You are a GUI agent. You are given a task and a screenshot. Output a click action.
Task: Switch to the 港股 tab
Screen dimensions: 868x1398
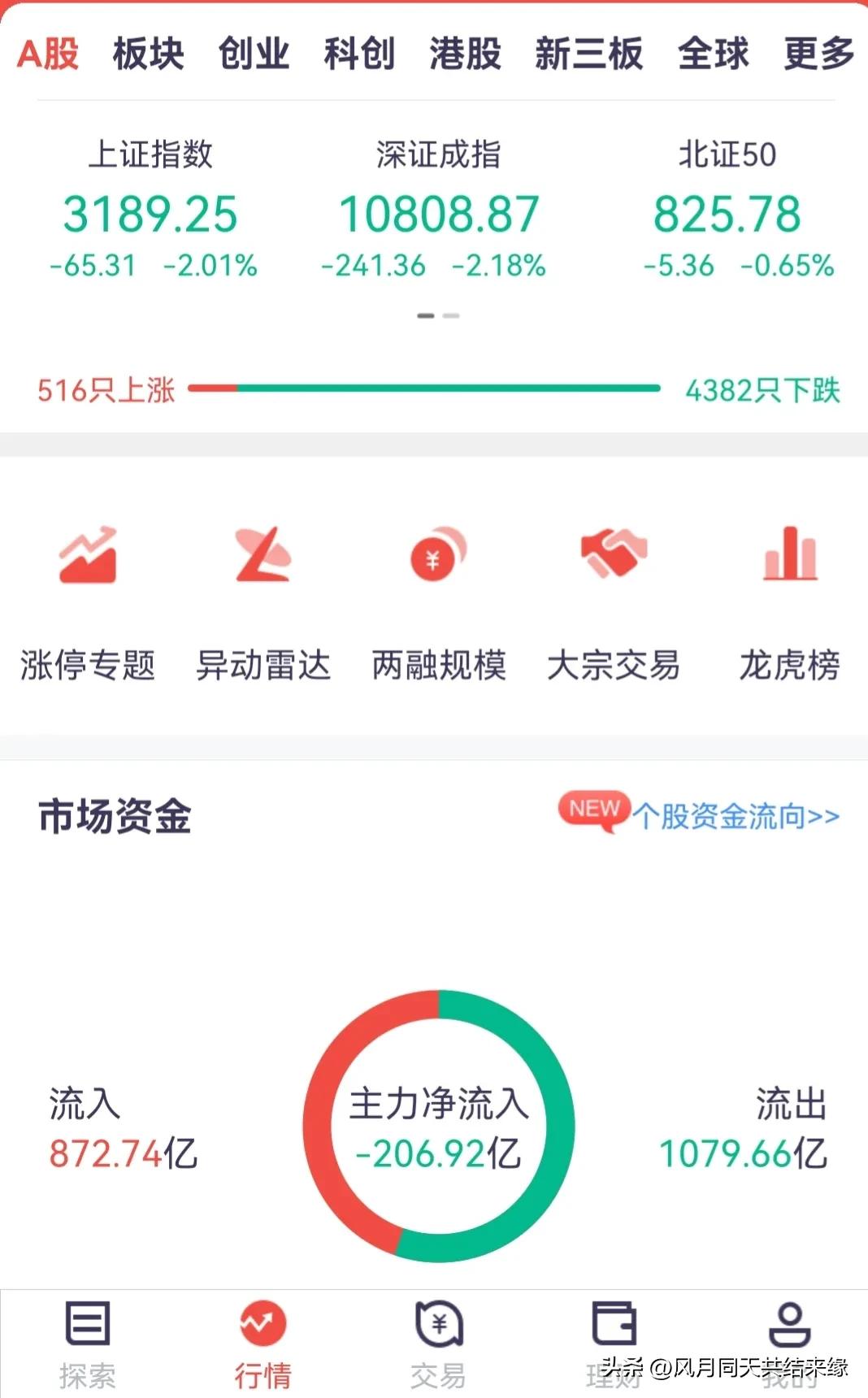point(465,54)
